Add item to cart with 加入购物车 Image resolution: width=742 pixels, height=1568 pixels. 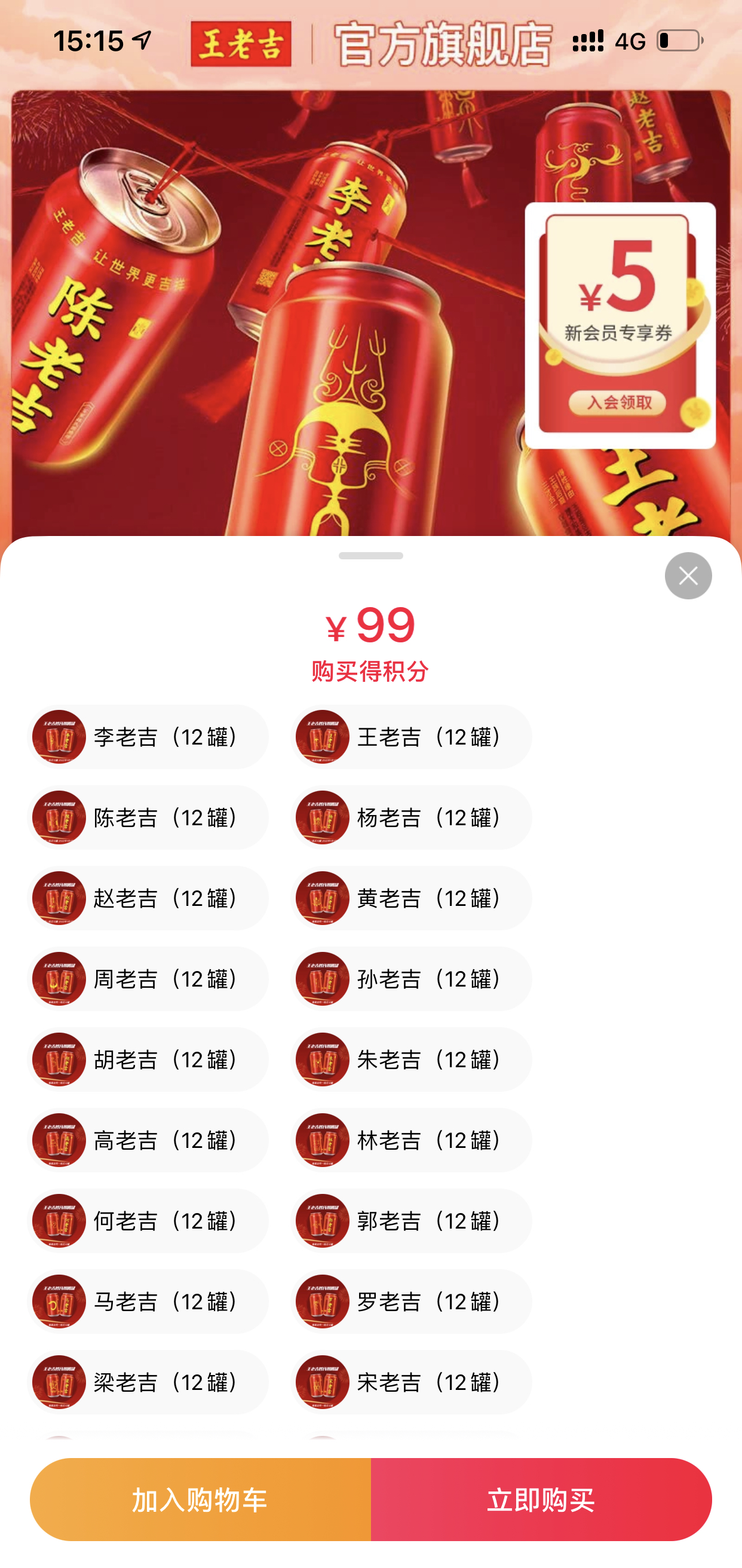[200, 1499]
